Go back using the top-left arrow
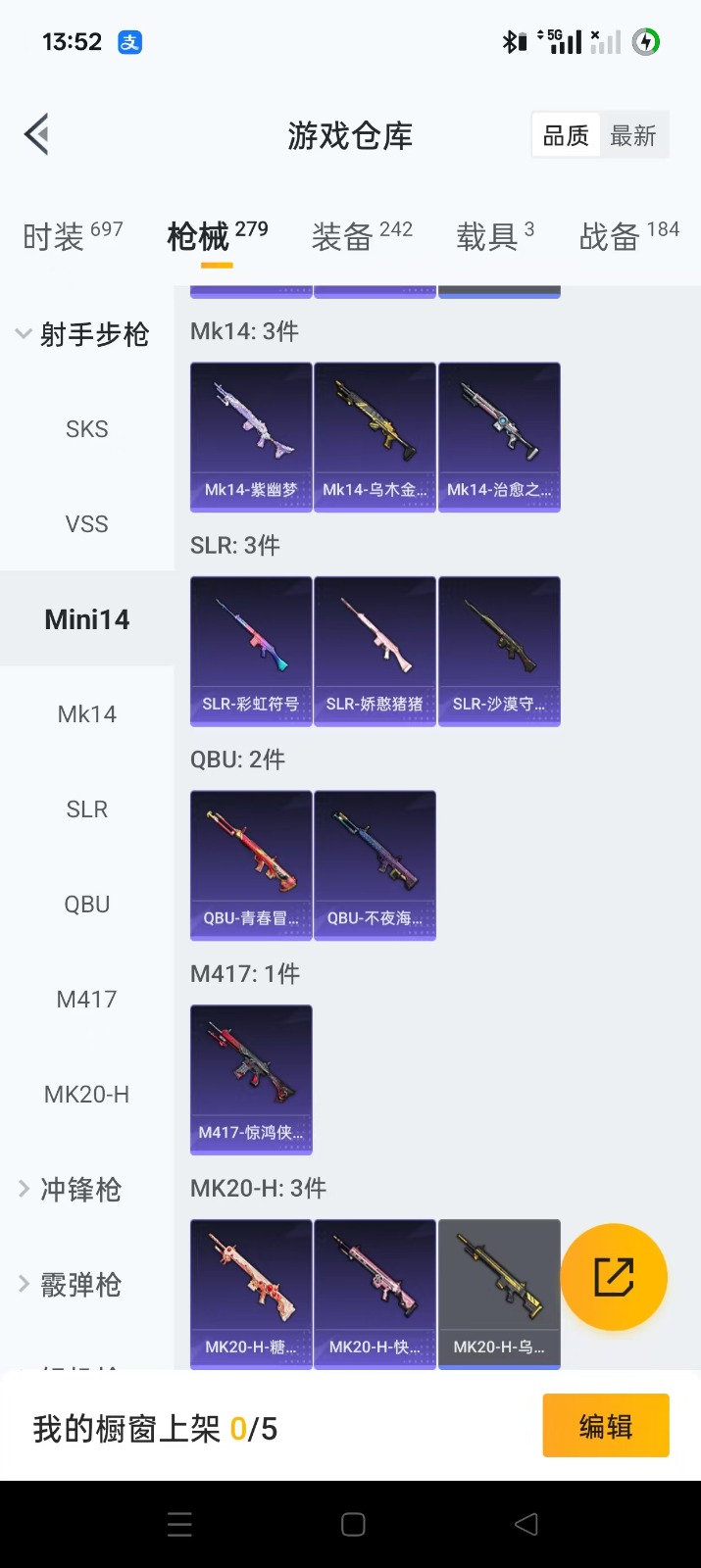701x1568 pixels. point(37,135)
